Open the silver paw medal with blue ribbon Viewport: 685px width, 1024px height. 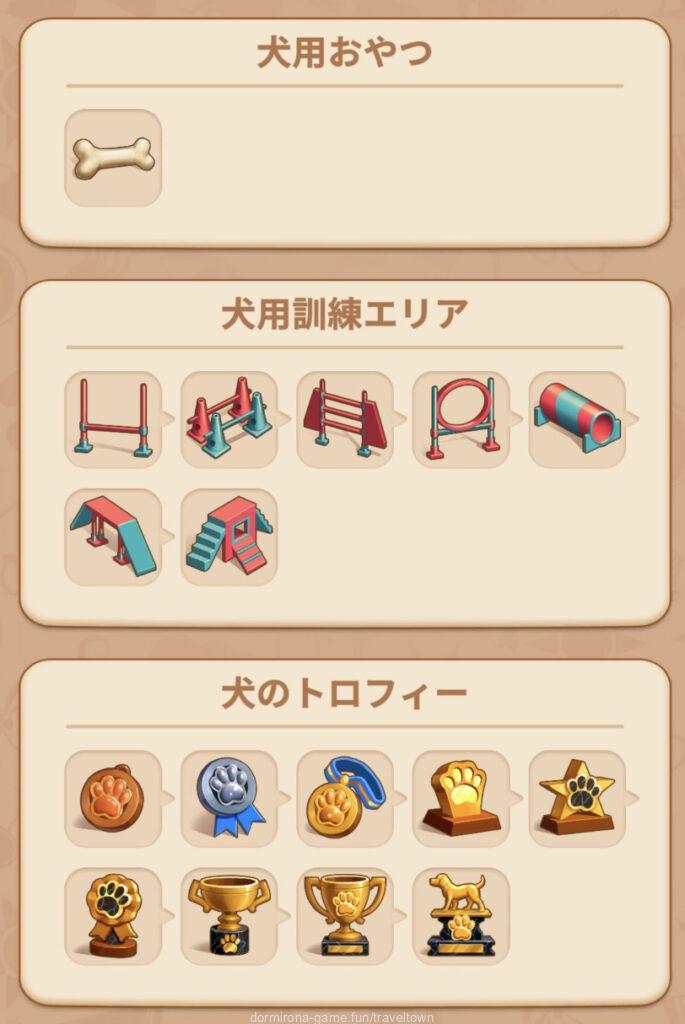click(x=229, y=799)
